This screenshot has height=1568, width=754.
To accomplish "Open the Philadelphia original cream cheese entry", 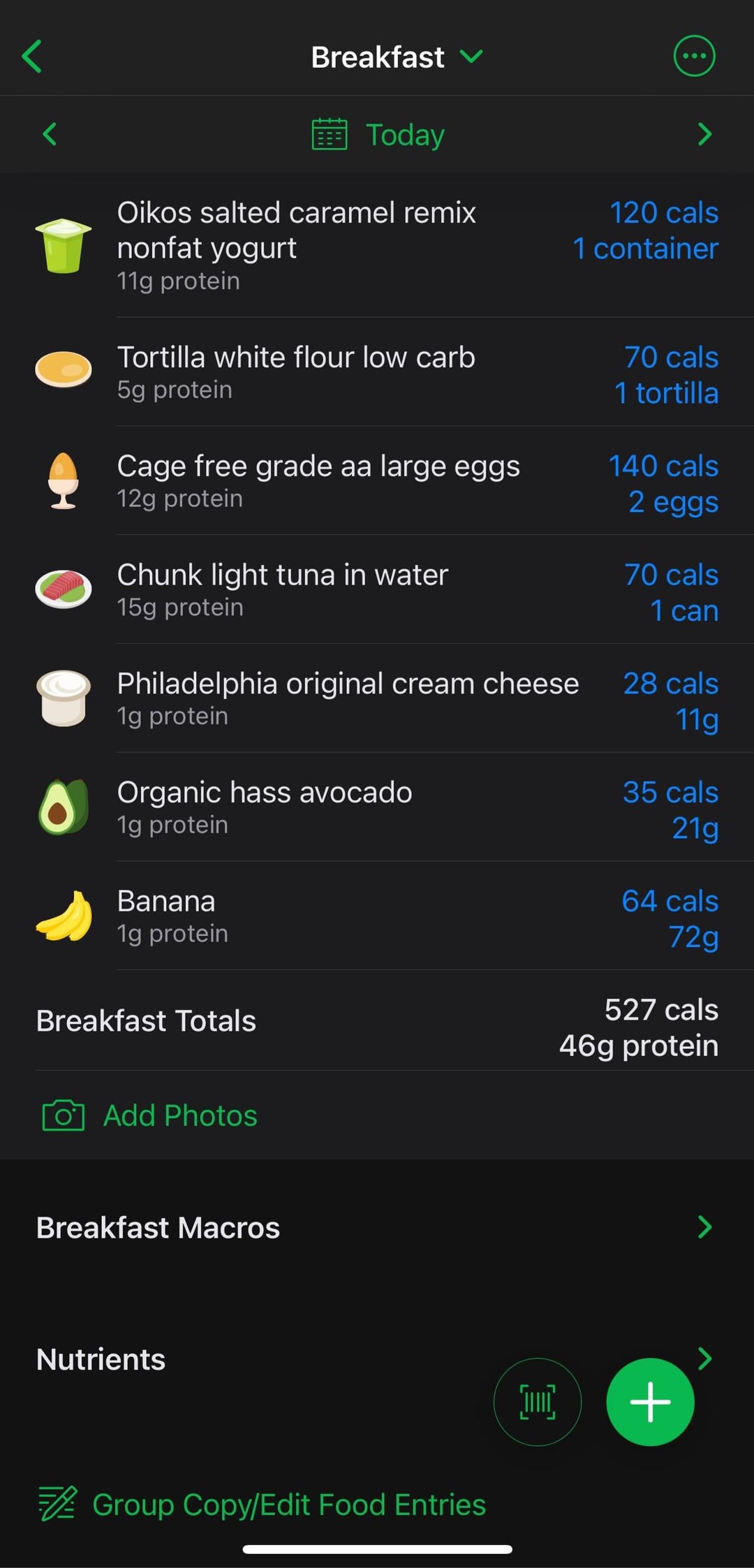I will [377, 699].
